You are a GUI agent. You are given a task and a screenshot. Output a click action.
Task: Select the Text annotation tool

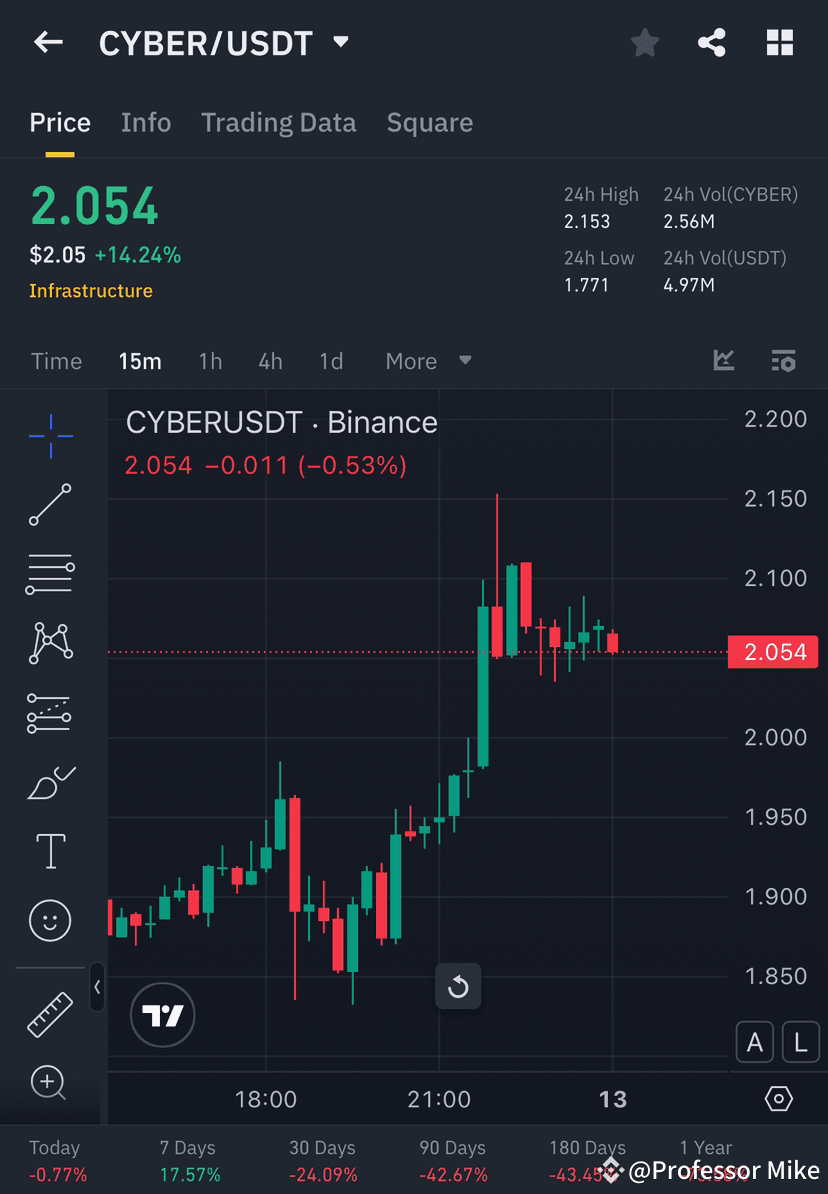click(x=50, y=851)
